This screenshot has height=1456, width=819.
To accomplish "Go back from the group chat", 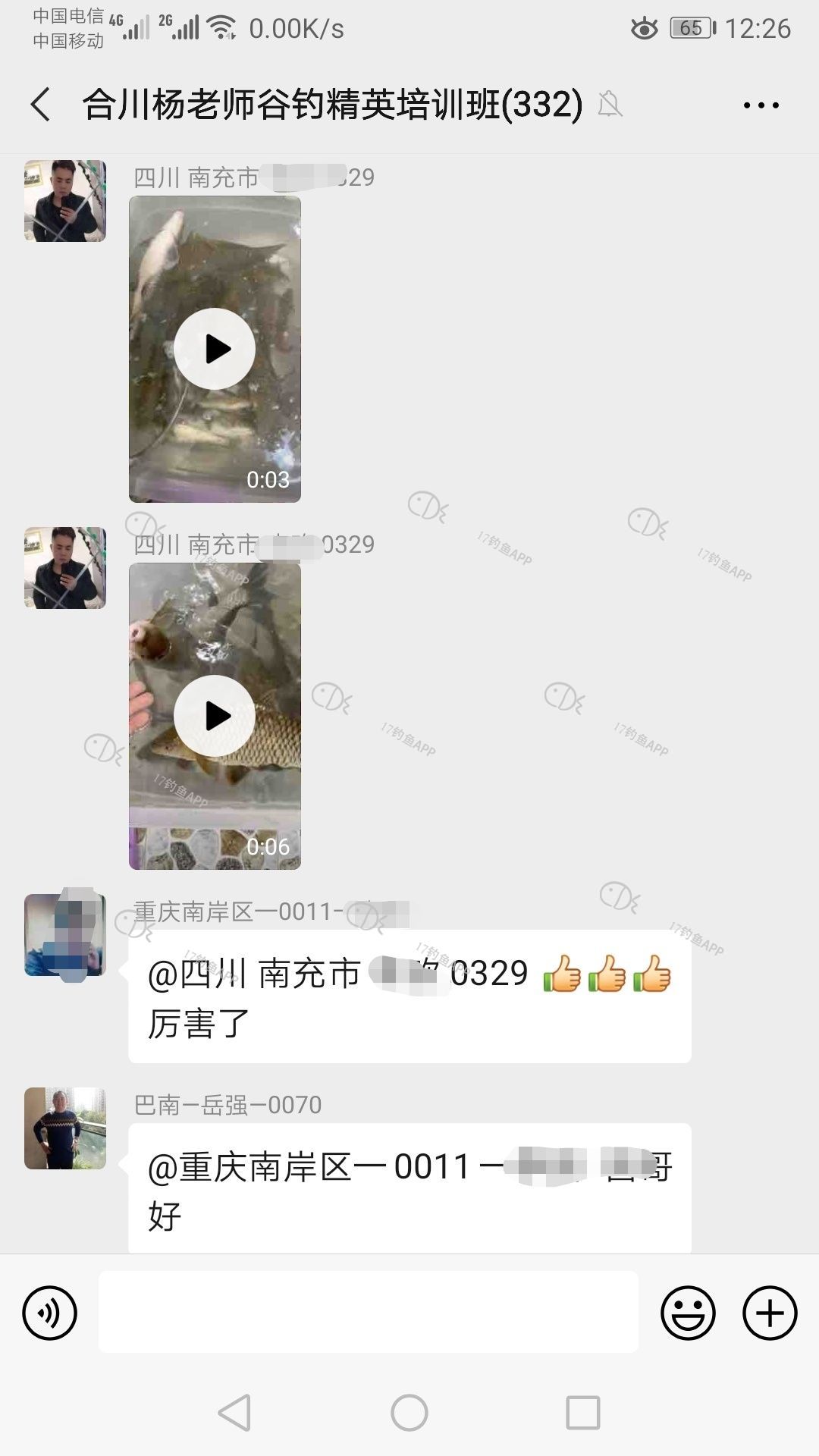I will pos(42,105).
